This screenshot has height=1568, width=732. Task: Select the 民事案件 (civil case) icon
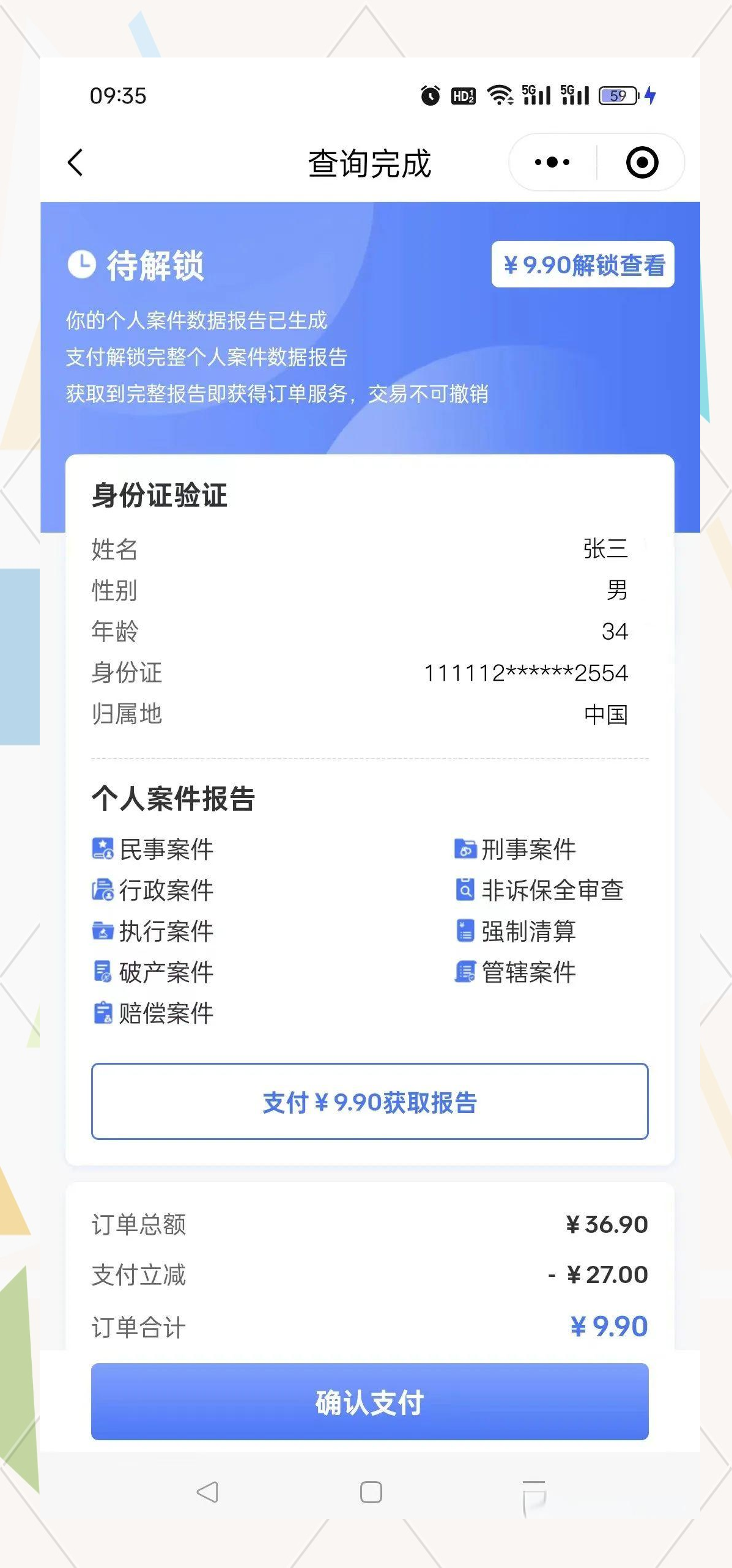pos(103,848)
